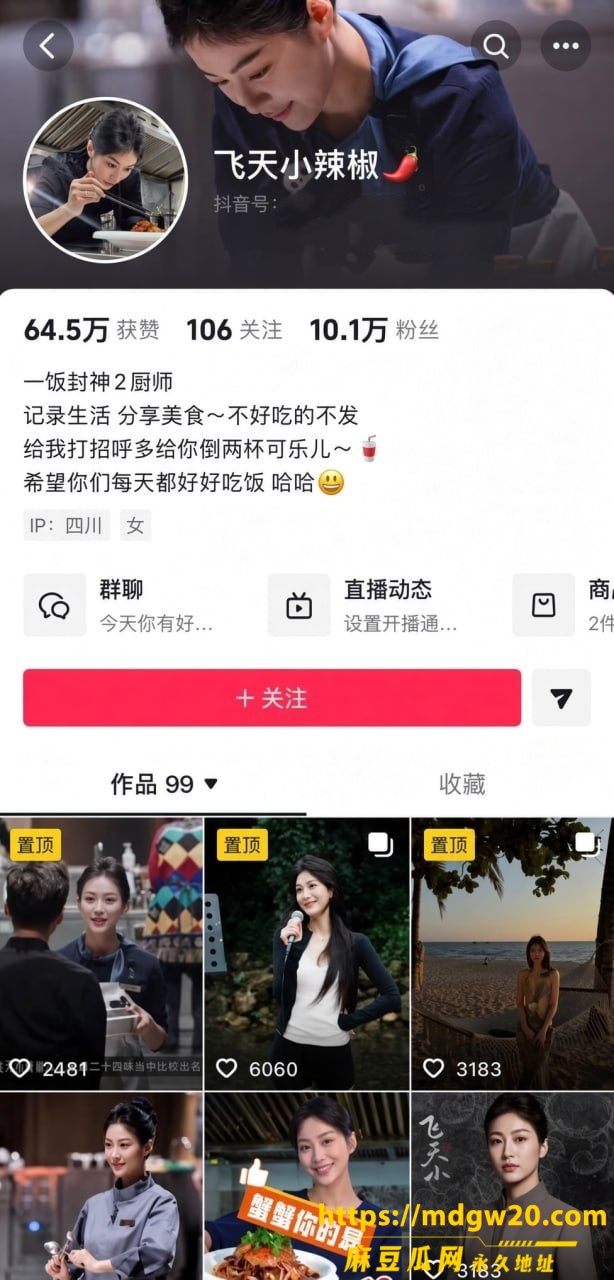The height and width of the screenshot is (1280, 614).
Task: Open the pinned video with 2481 likes
Action: (x=101, y=954)
